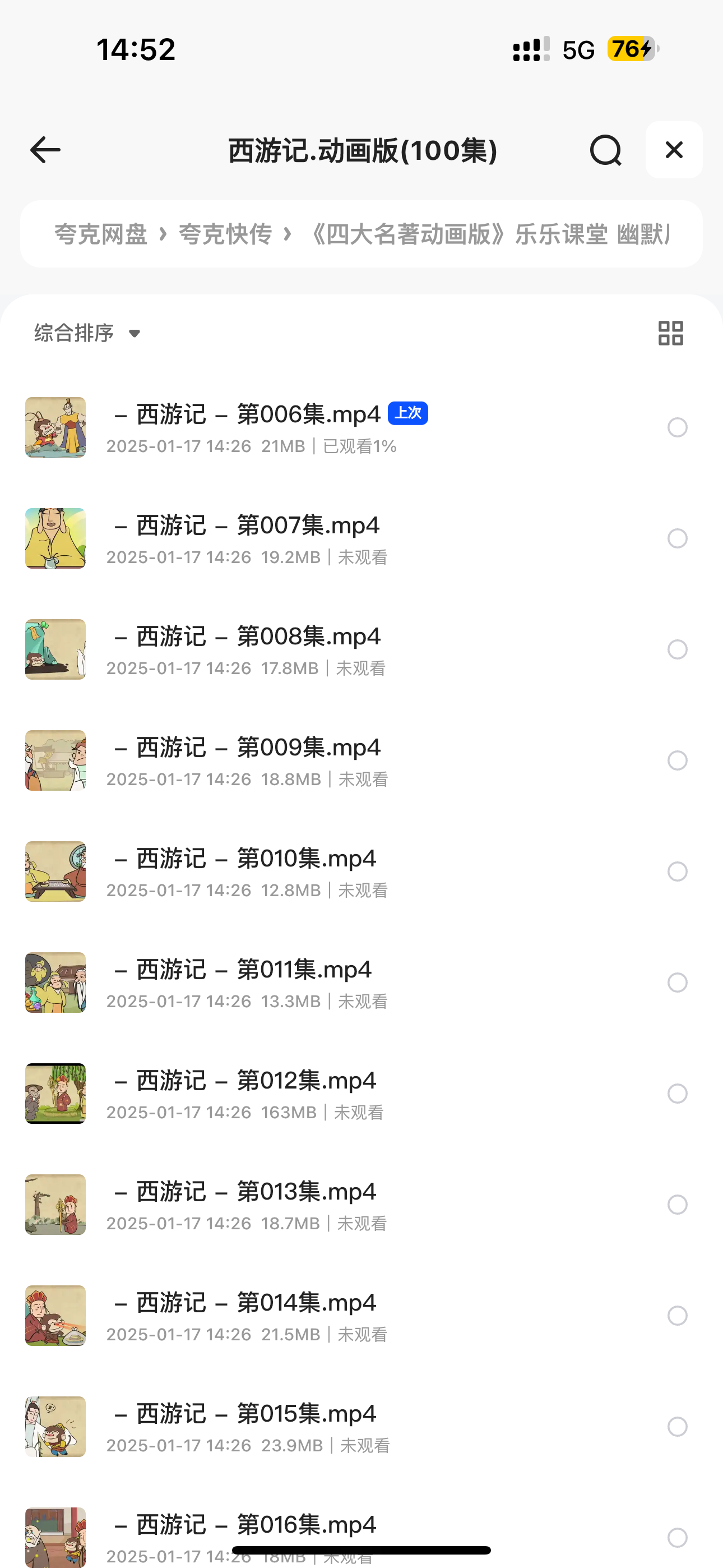Jump to 夸克快传 in the breadcrumb

pyautogui.click(x=225, y=234)
